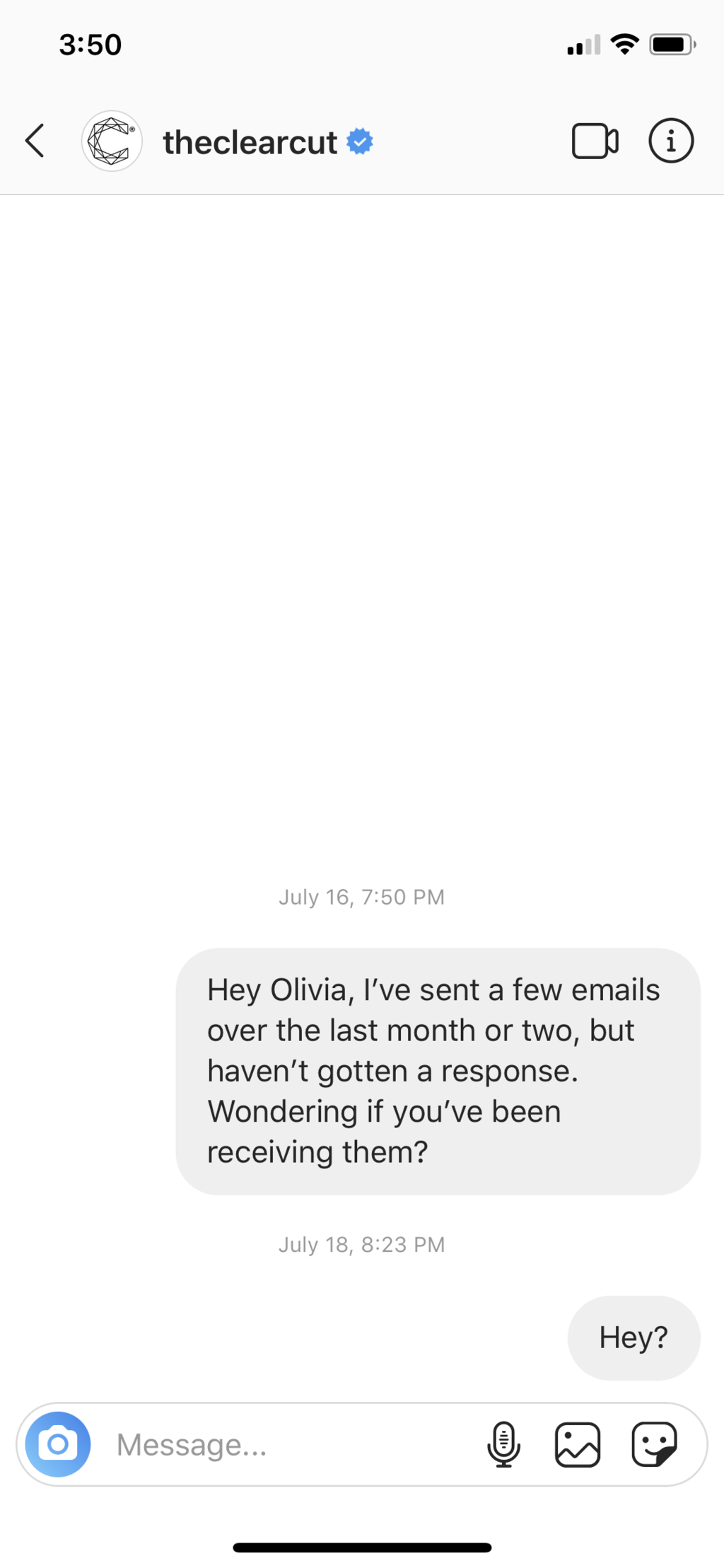Open the sticker picker
Viewport: 724px width, 1568px height.
coord(654,1444)
